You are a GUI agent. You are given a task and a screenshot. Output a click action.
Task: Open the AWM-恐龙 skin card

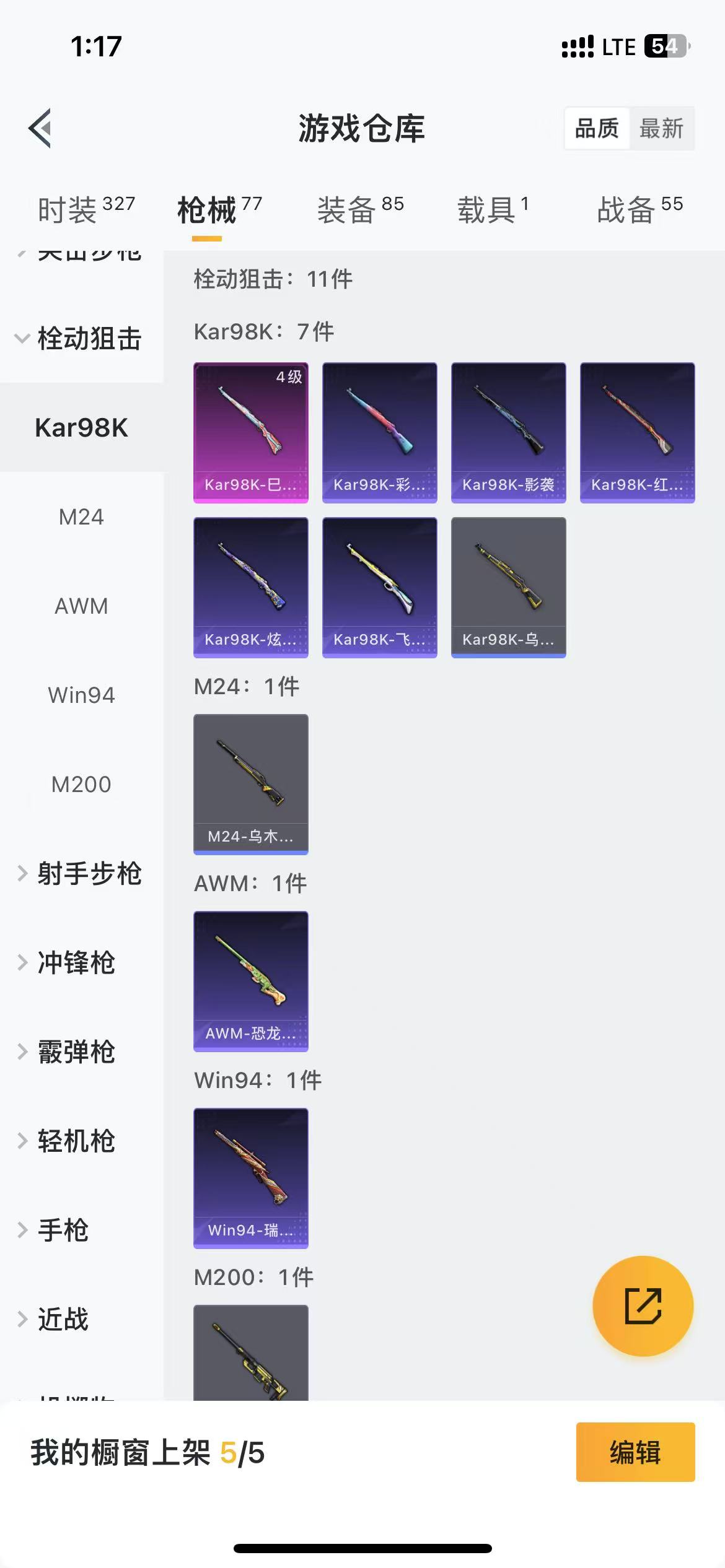click(x=251, y=981)
